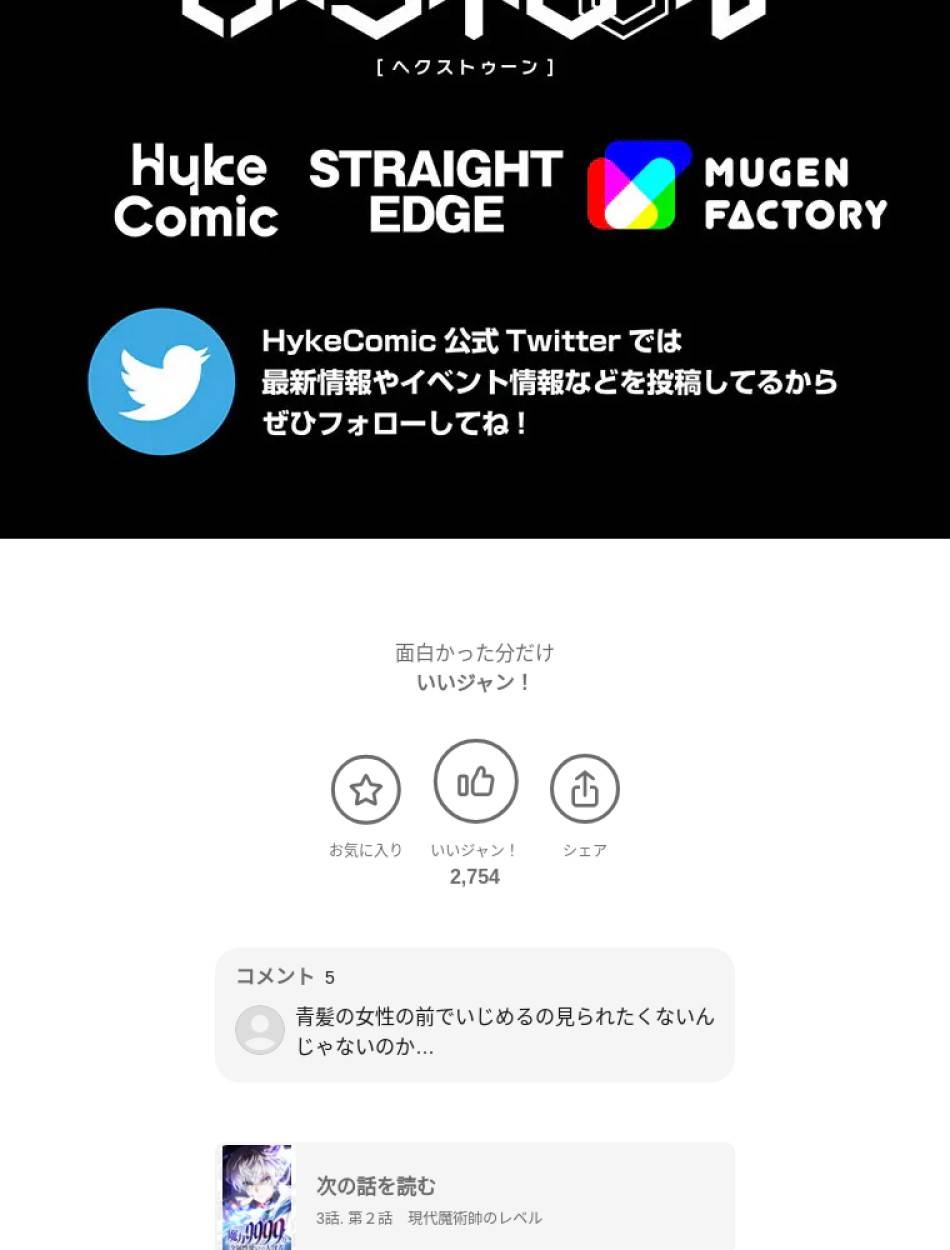This screenshot has height=1250, width=950.
Task: Open the comments section (コメント 5)
Action: pos(475,1015)
